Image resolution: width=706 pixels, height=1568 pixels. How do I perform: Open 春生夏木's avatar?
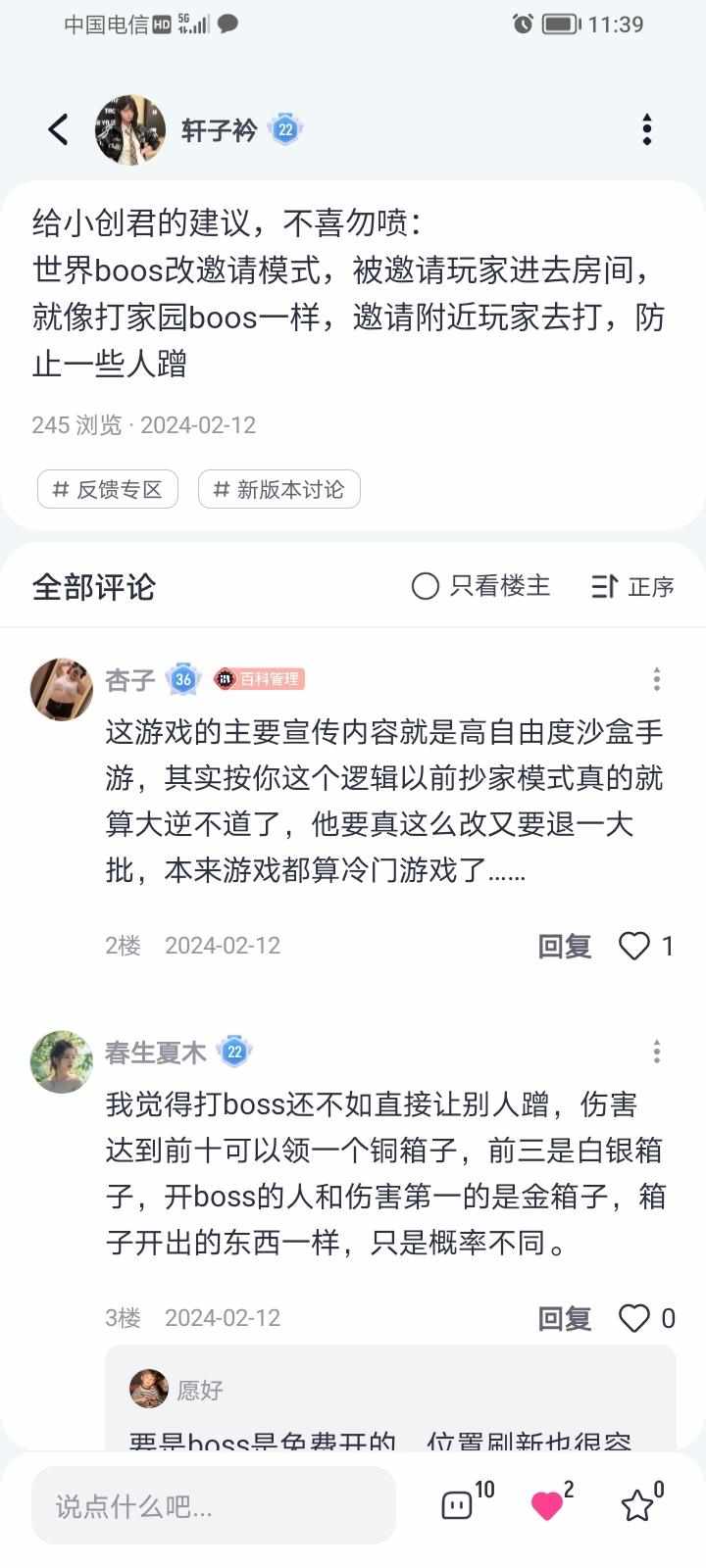[62, 1061]
